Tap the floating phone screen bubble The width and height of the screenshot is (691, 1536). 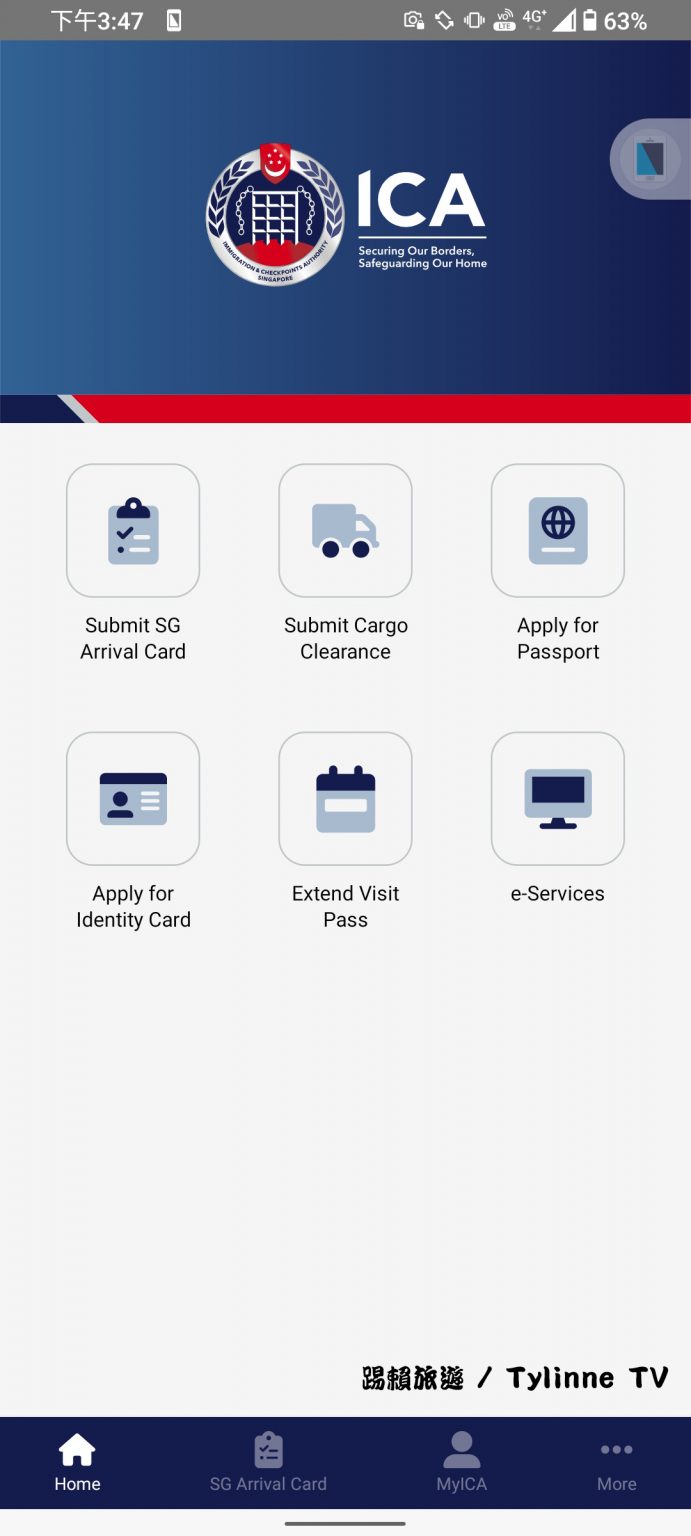coord(650,159)
